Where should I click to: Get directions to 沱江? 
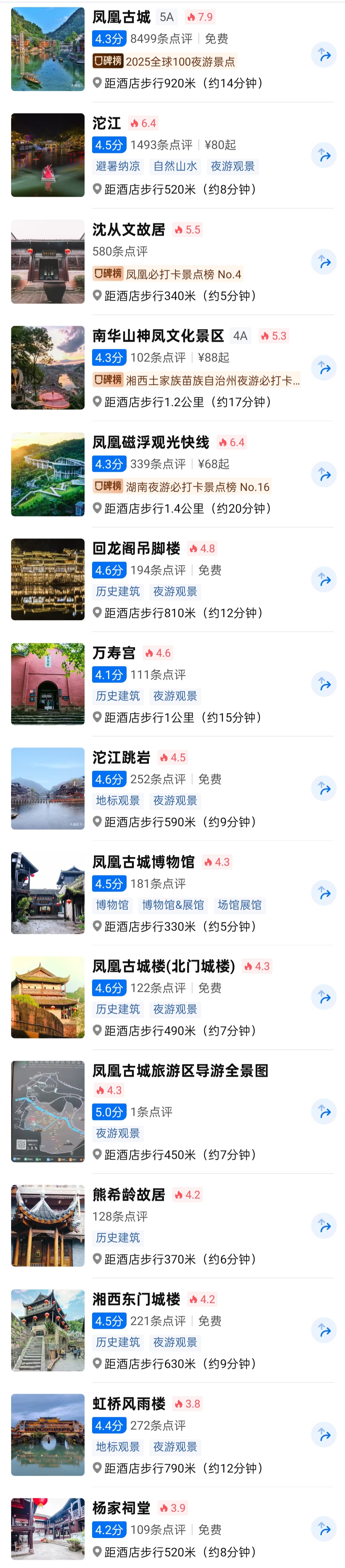pyautogui.click(x=324, y=155)
